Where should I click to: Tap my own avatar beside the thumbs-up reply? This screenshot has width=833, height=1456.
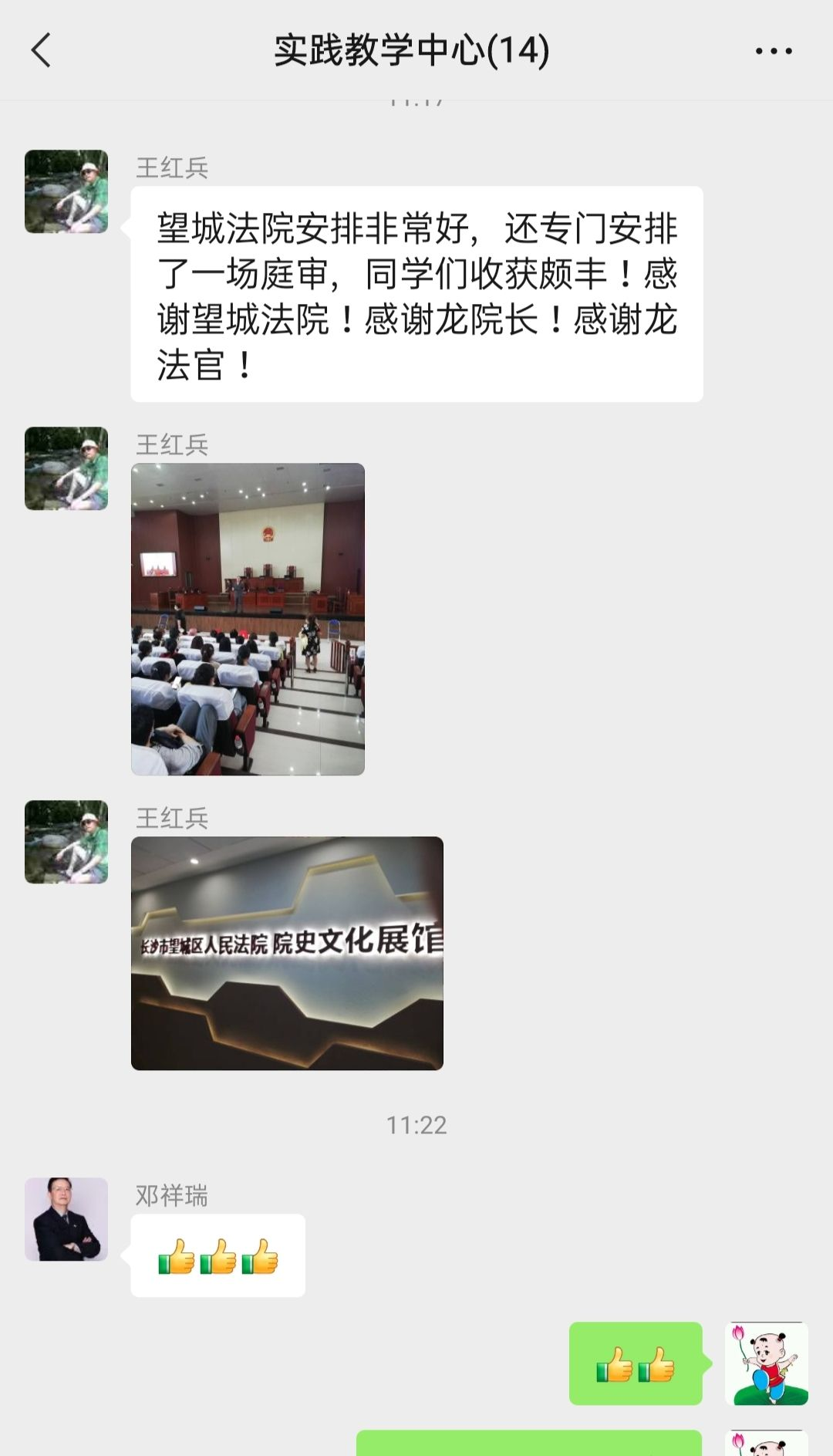pyautogui.click(x=767, y=1363)
